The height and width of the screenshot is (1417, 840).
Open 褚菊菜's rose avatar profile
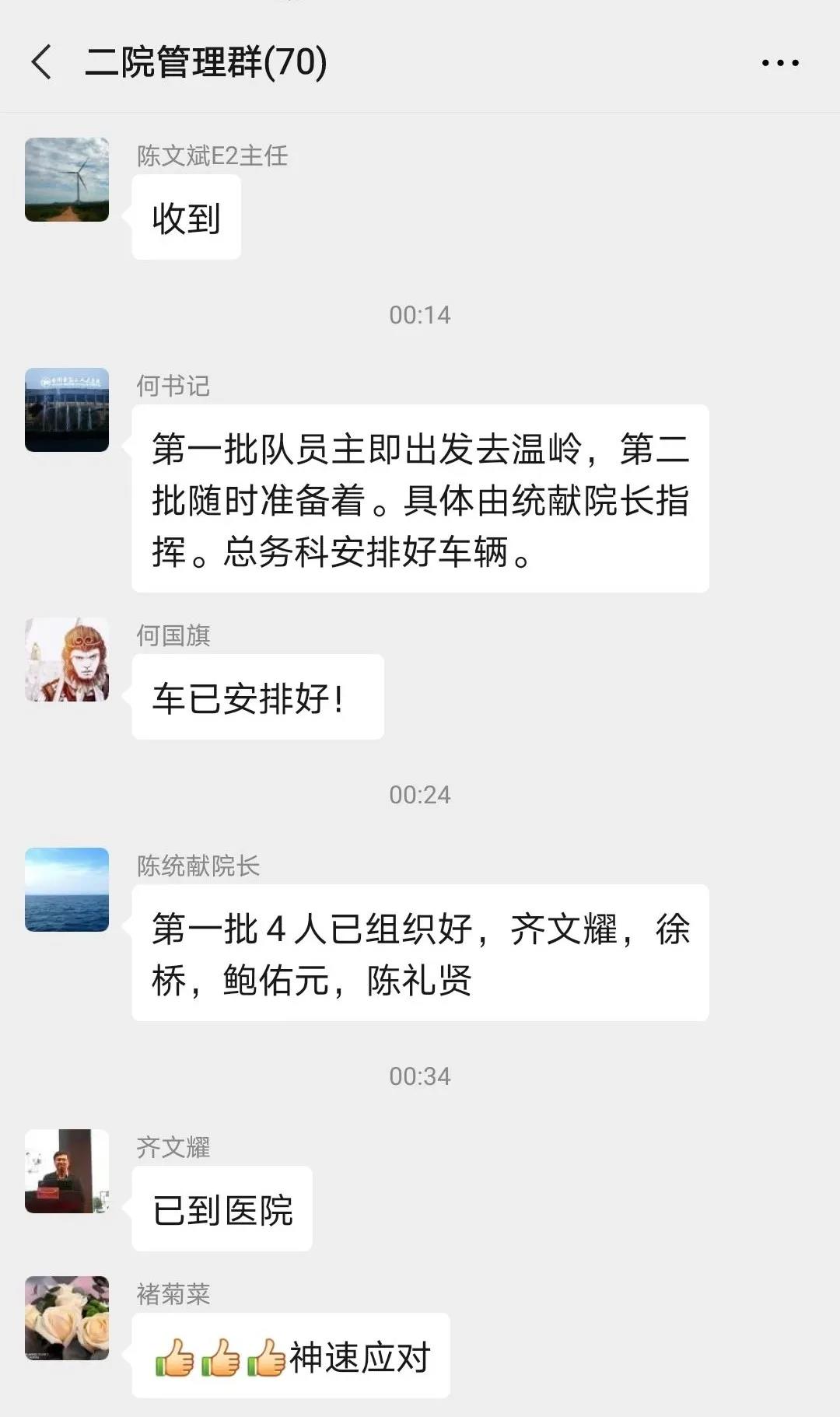pos(67,1318)
